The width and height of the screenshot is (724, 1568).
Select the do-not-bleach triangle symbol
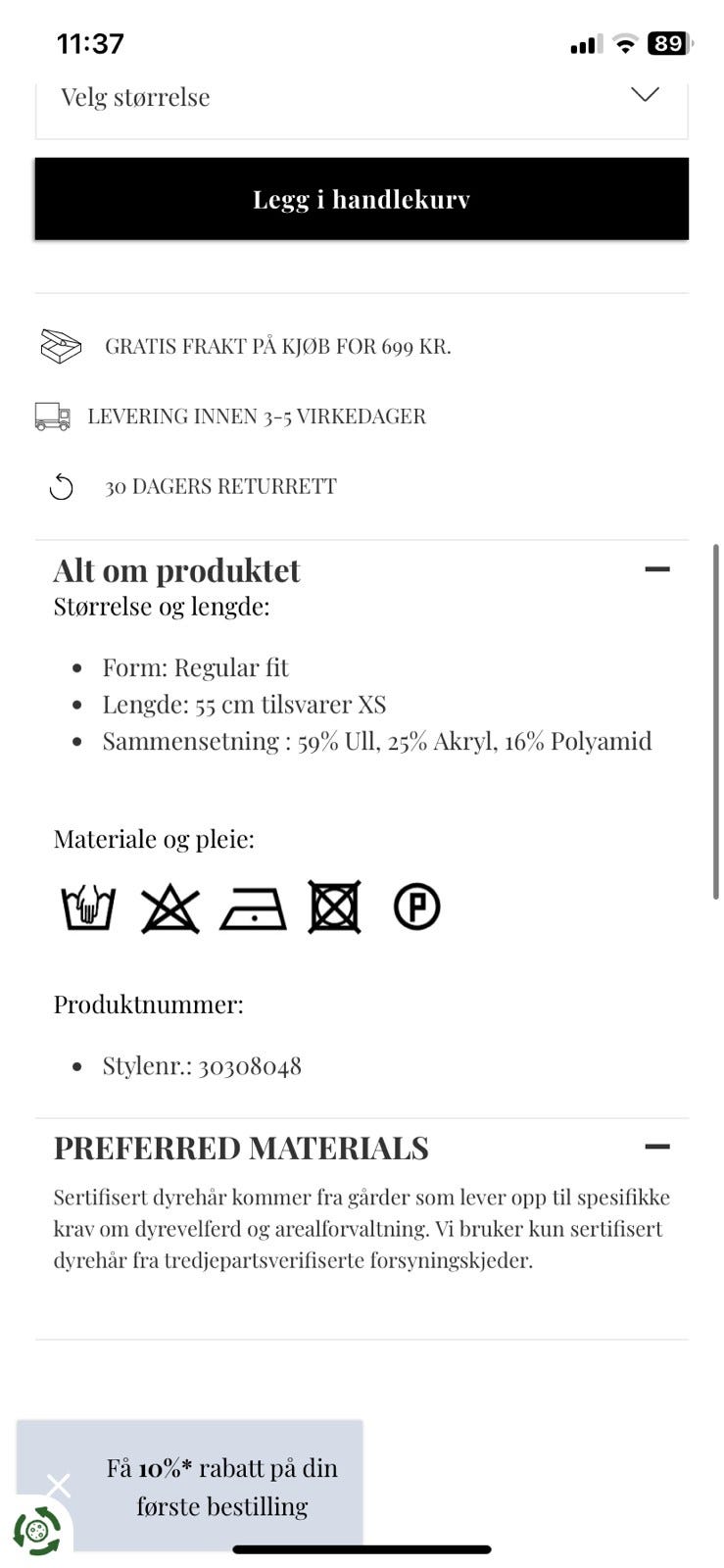pos(170,906)
